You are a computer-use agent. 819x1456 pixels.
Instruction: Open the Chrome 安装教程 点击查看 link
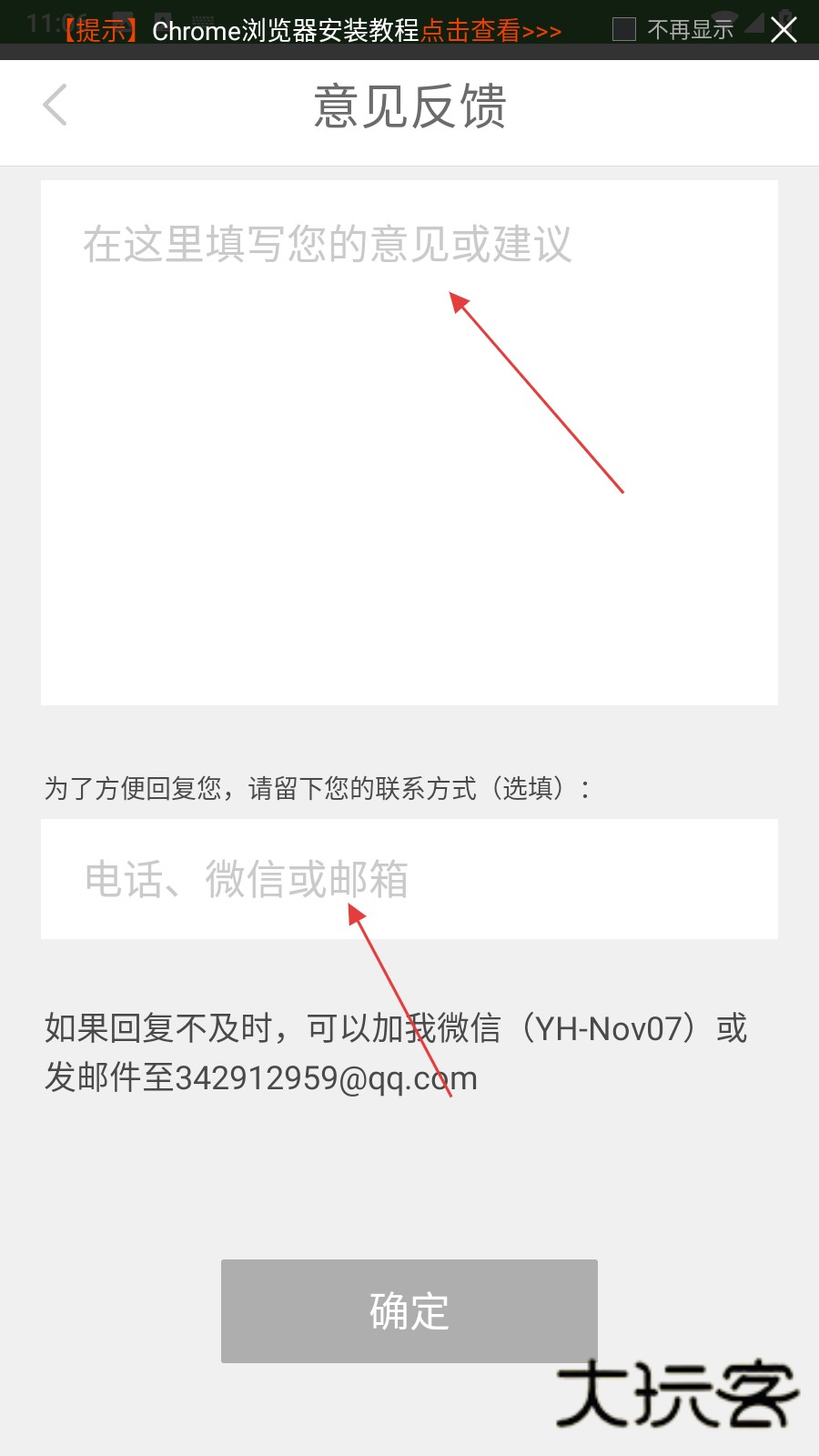[490, 31]
